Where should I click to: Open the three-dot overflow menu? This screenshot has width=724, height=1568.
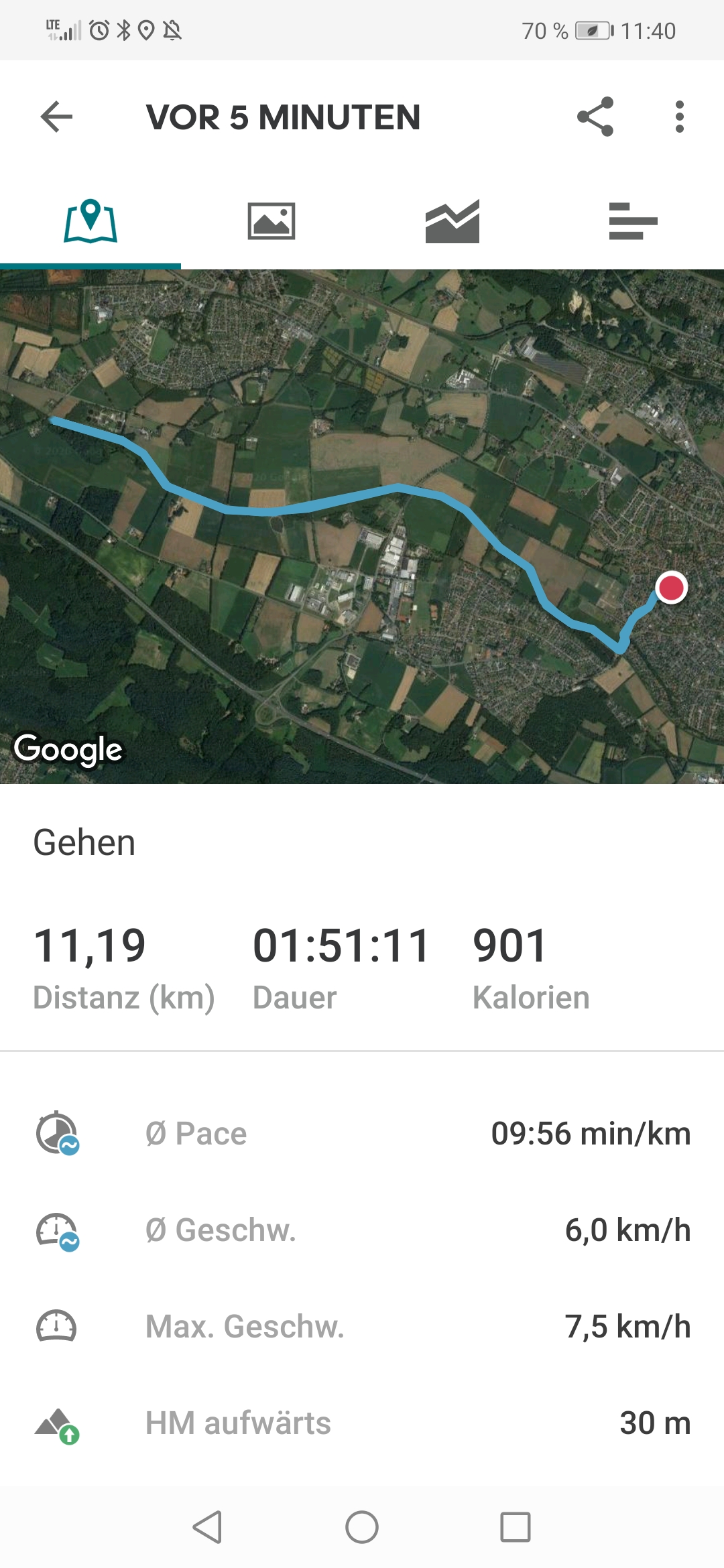[x=679, y=117]
